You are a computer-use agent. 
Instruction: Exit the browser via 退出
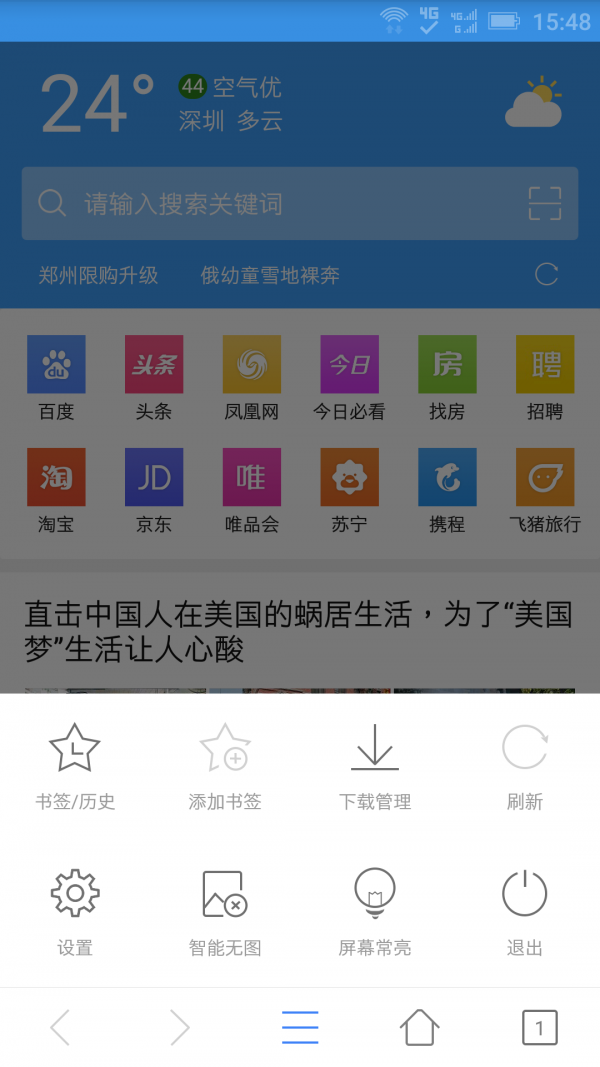tap(525, 911)
